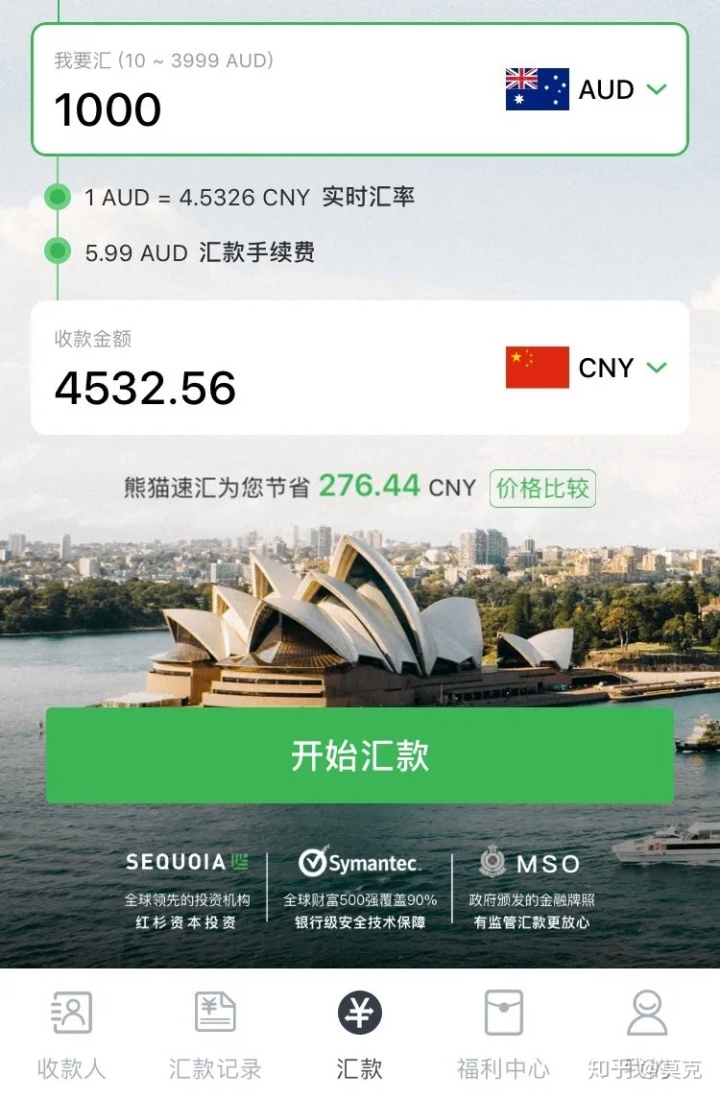
Task: Open the 汇款记录 tab
Action: click(x=215, y=1033)
